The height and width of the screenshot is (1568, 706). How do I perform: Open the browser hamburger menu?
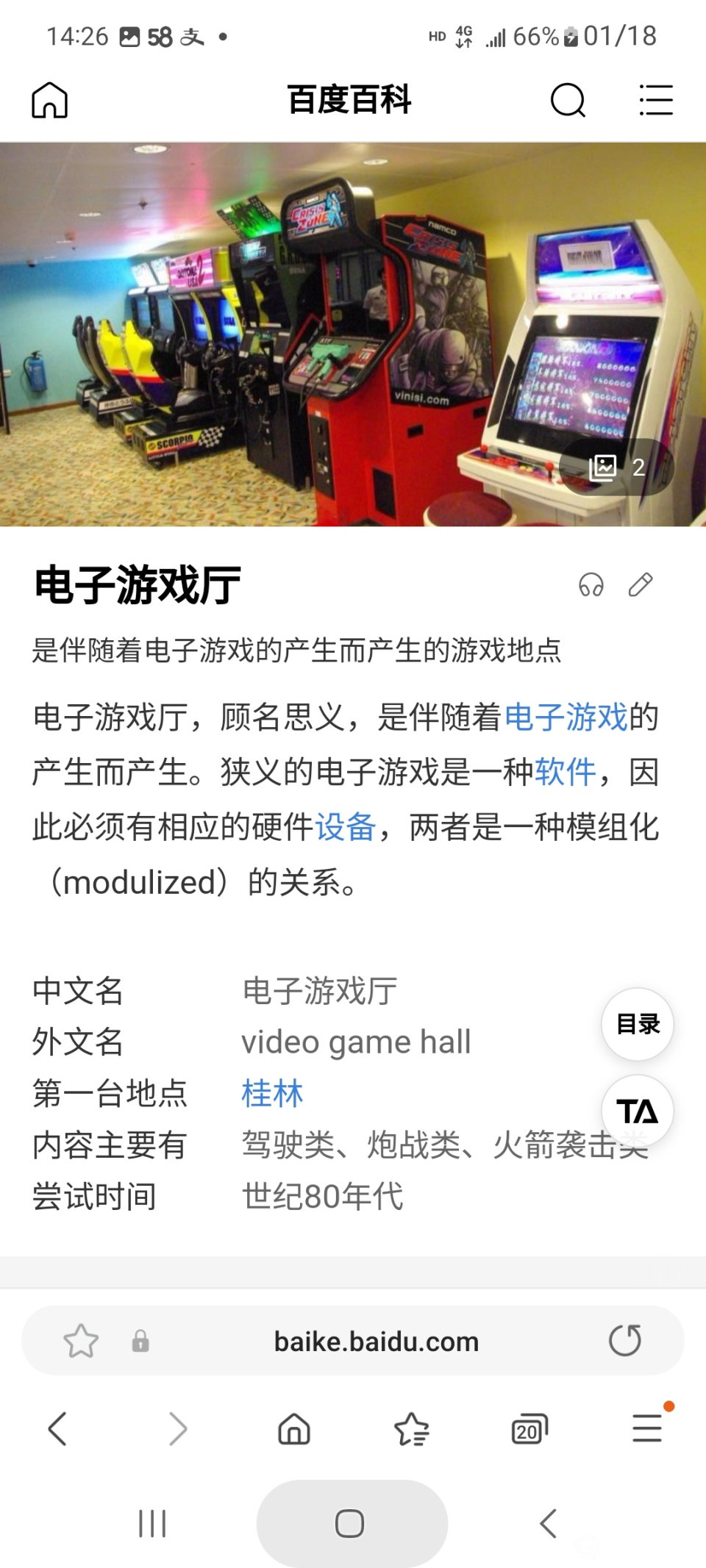click(647, 1429)
